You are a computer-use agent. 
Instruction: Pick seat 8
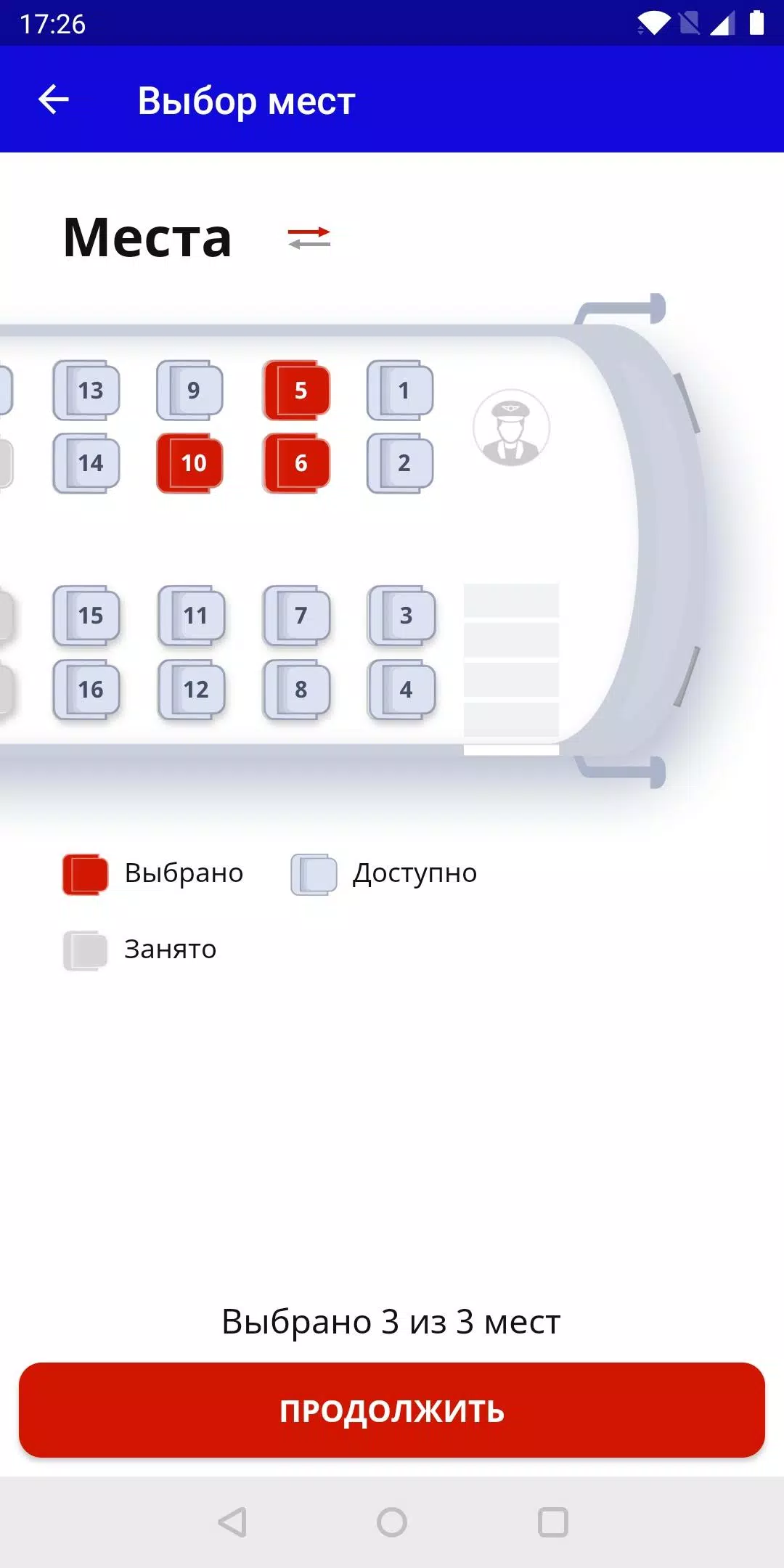pyautogui.click(x=297, y=690)
